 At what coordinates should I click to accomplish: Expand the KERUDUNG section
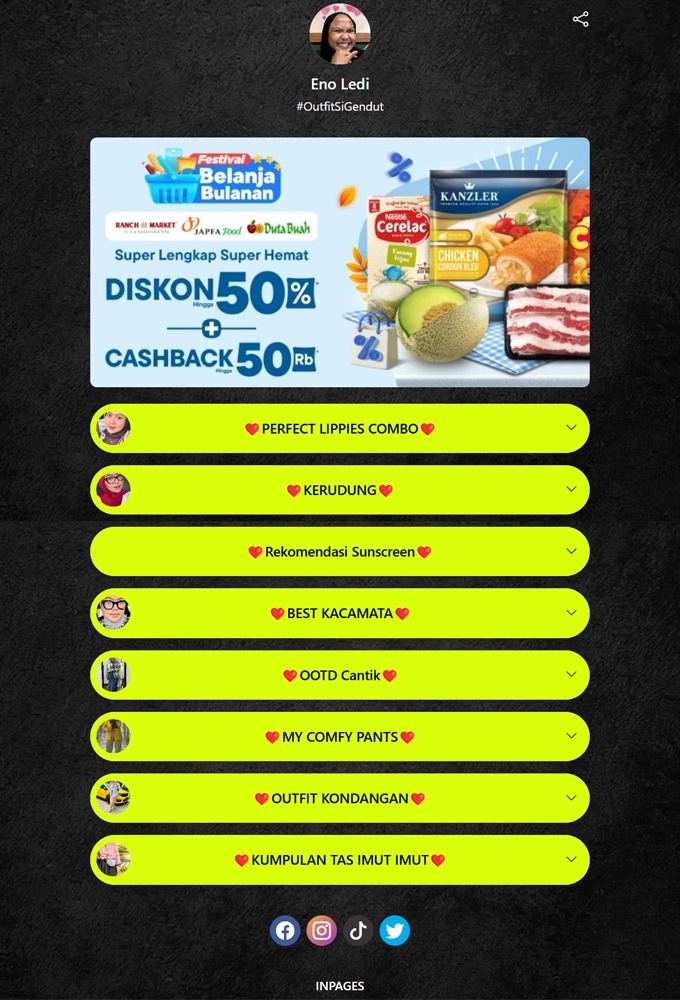340,490
